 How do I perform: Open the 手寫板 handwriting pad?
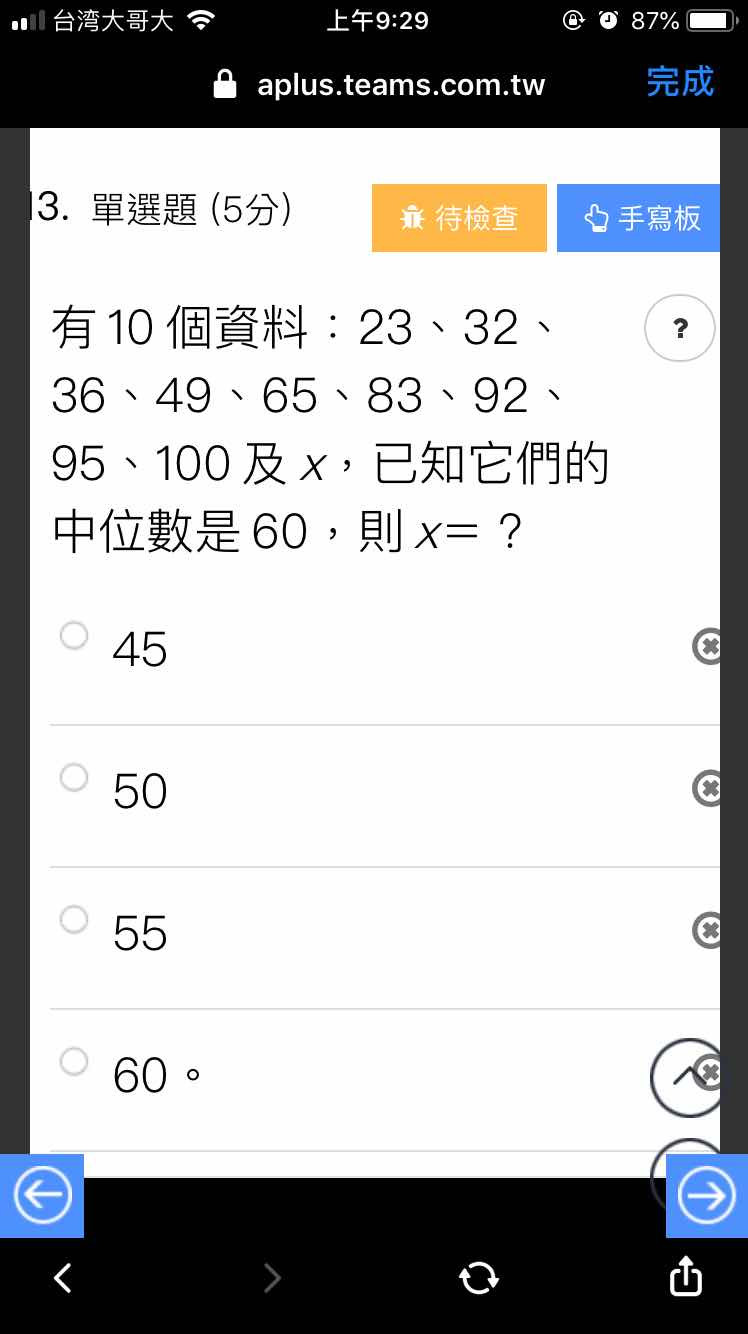(x=638, y=218)
